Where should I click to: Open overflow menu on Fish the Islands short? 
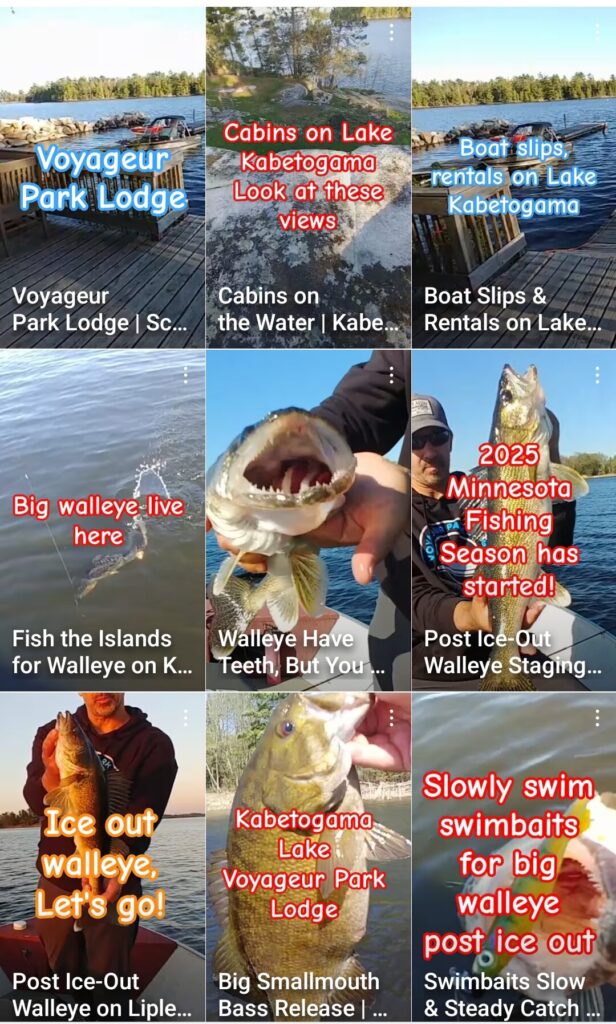[x=185, y=375]
